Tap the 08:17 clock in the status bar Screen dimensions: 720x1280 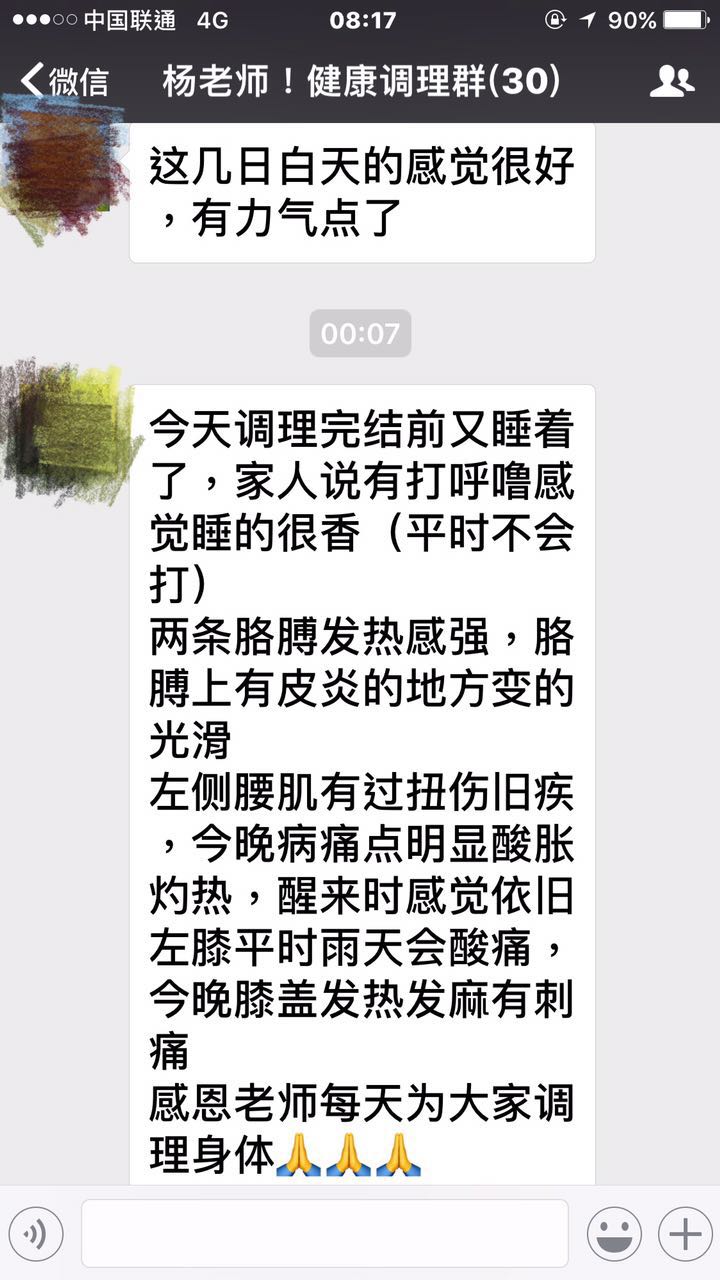[360, 18]
